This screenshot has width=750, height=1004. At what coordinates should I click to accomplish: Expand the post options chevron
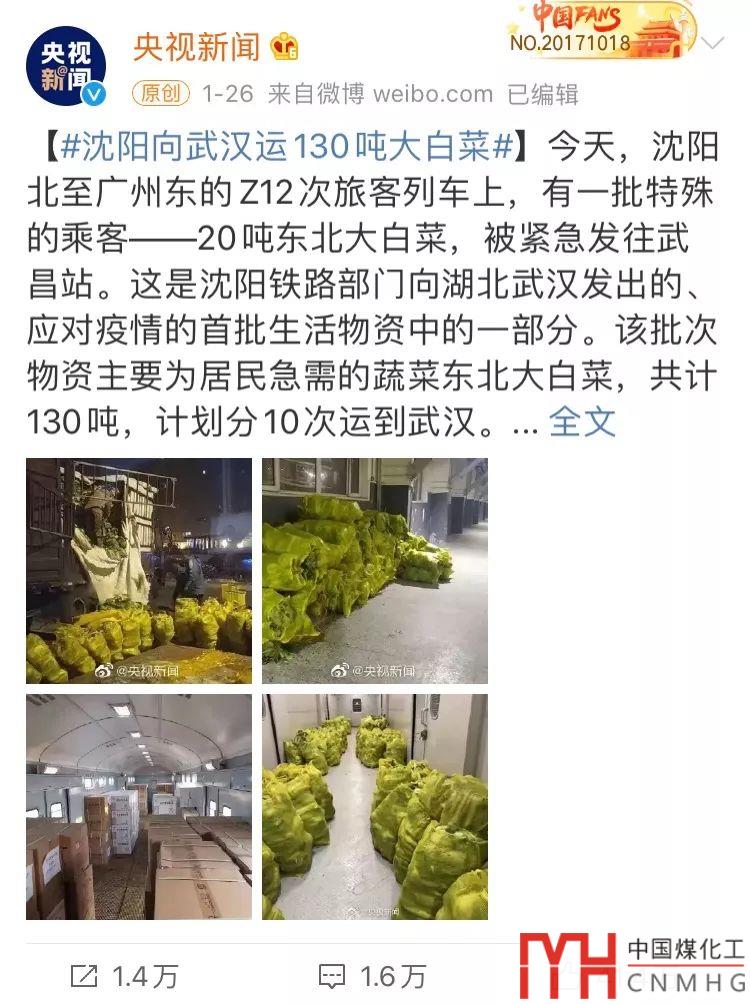point(713,43)
